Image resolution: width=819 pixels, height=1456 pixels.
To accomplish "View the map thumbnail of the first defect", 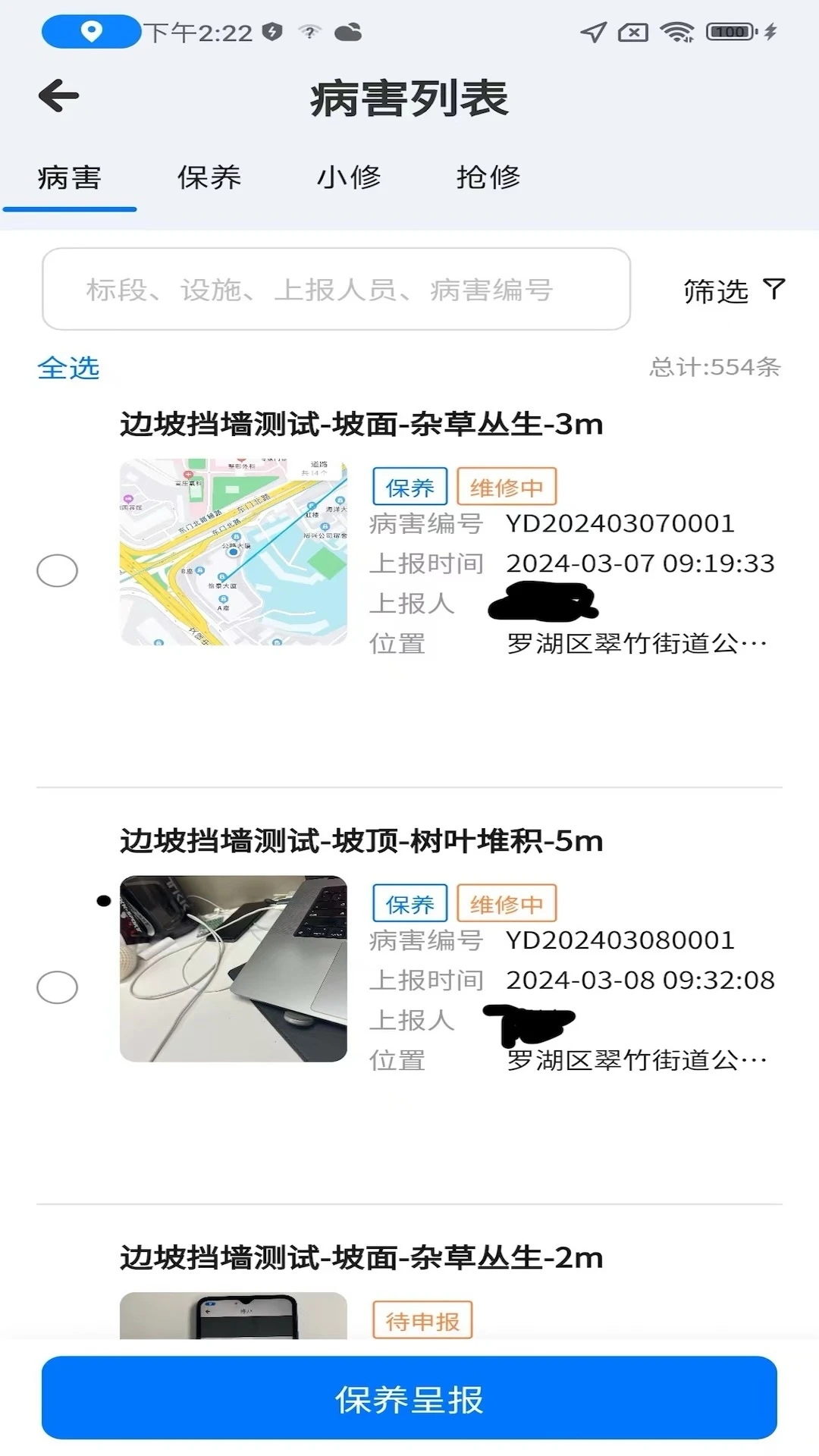I will pyautogui.click(x=232, y=553).
